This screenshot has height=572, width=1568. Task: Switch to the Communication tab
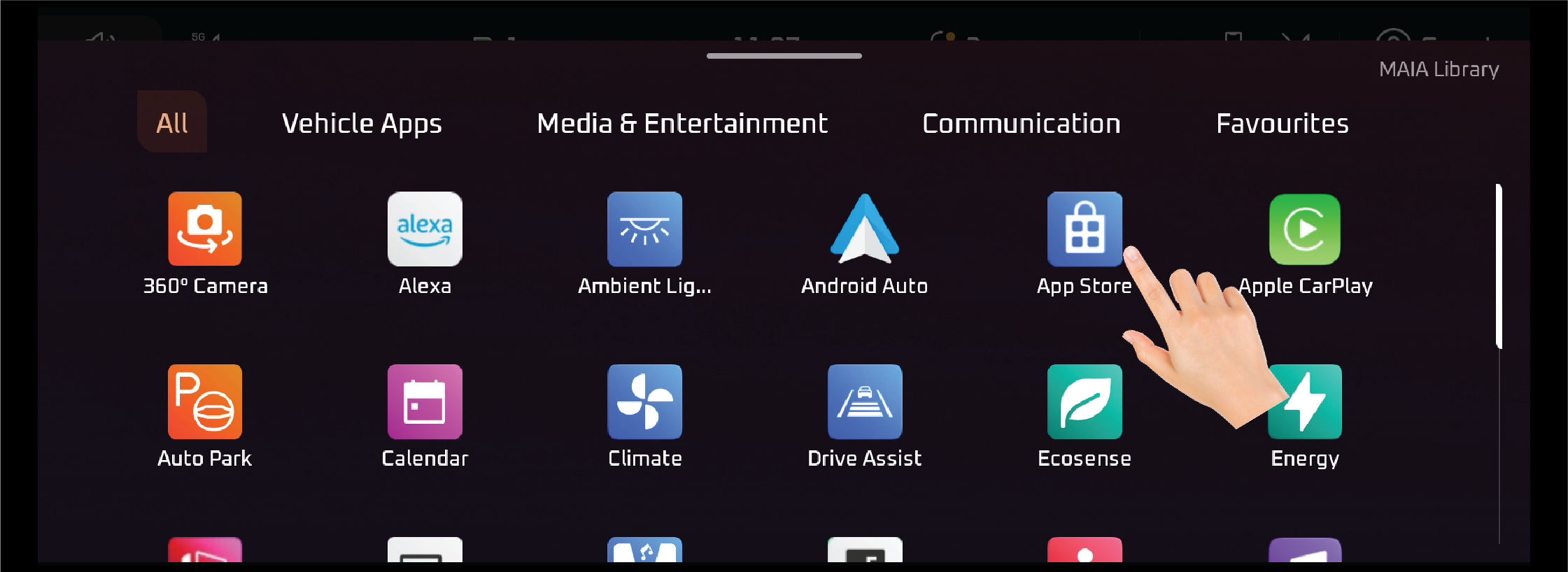coord(1021,124)
